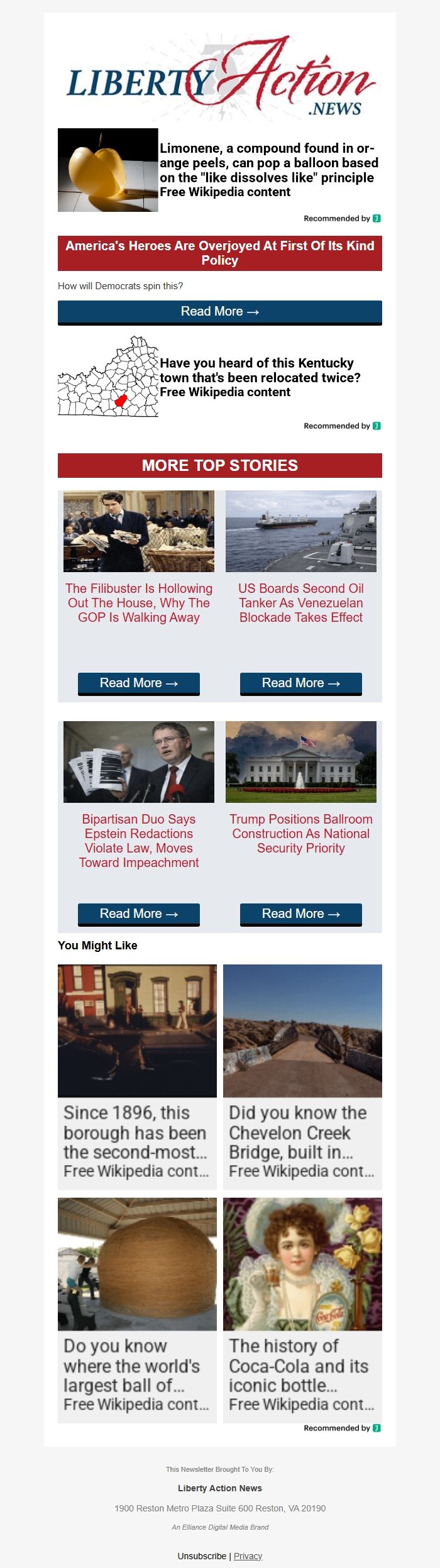Unsubscribe from this newsletter
440x1568 pixels.
tap(202, 1555)
